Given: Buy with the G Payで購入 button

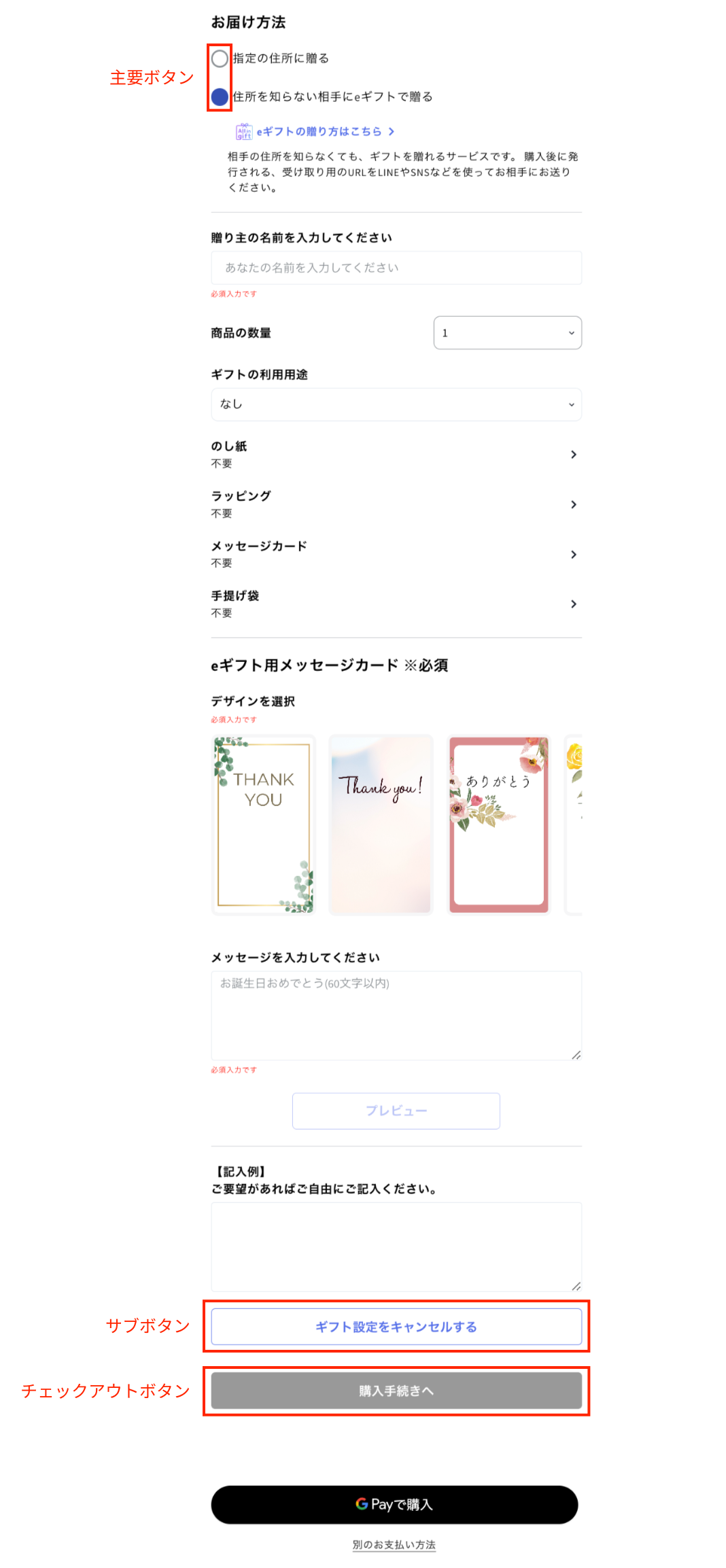Looking at the screenshot, I should pos(394,1504).
